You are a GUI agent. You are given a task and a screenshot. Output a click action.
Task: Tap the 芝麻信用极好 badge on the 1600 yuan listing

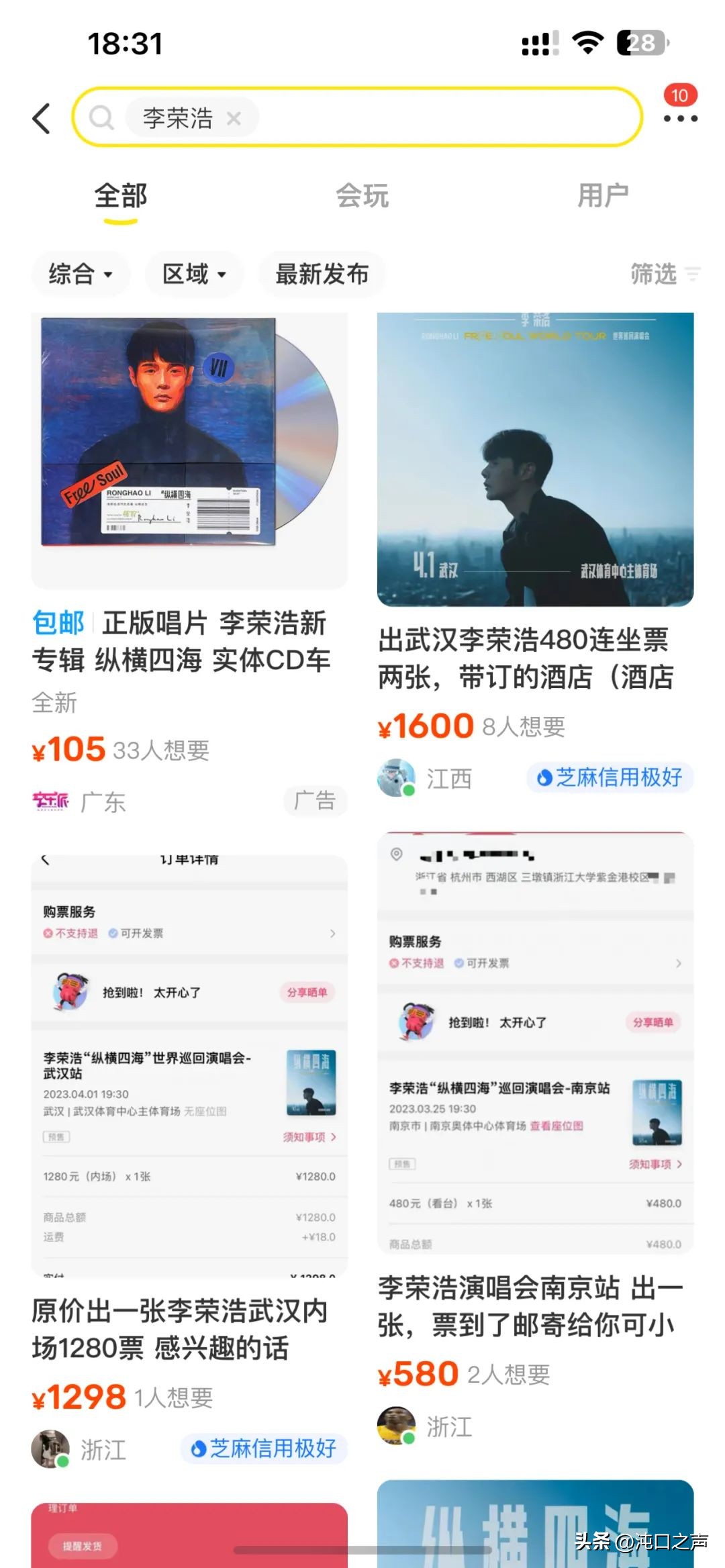(x=609, y=778)
